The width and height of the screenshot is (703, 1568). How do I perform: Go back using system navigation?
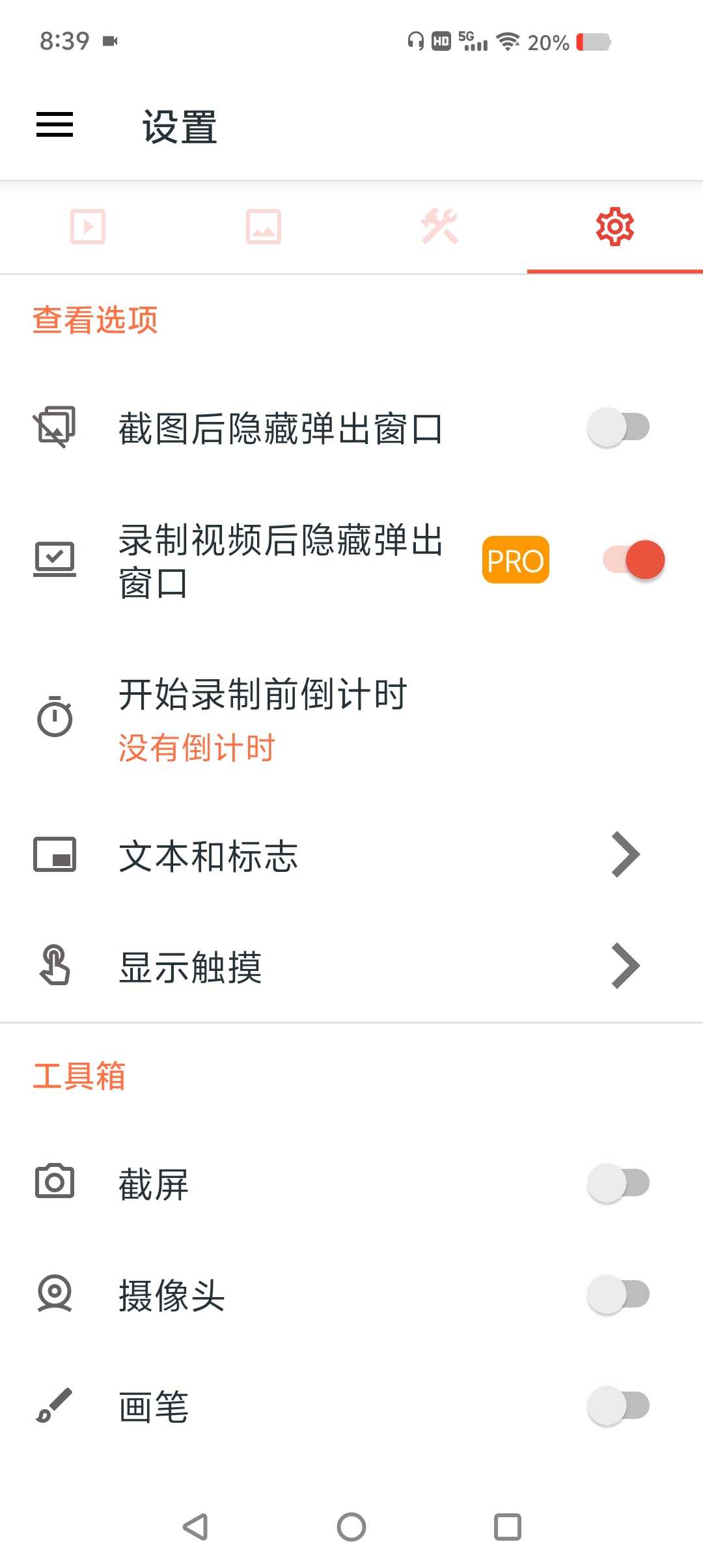[x=195, y=1526]
